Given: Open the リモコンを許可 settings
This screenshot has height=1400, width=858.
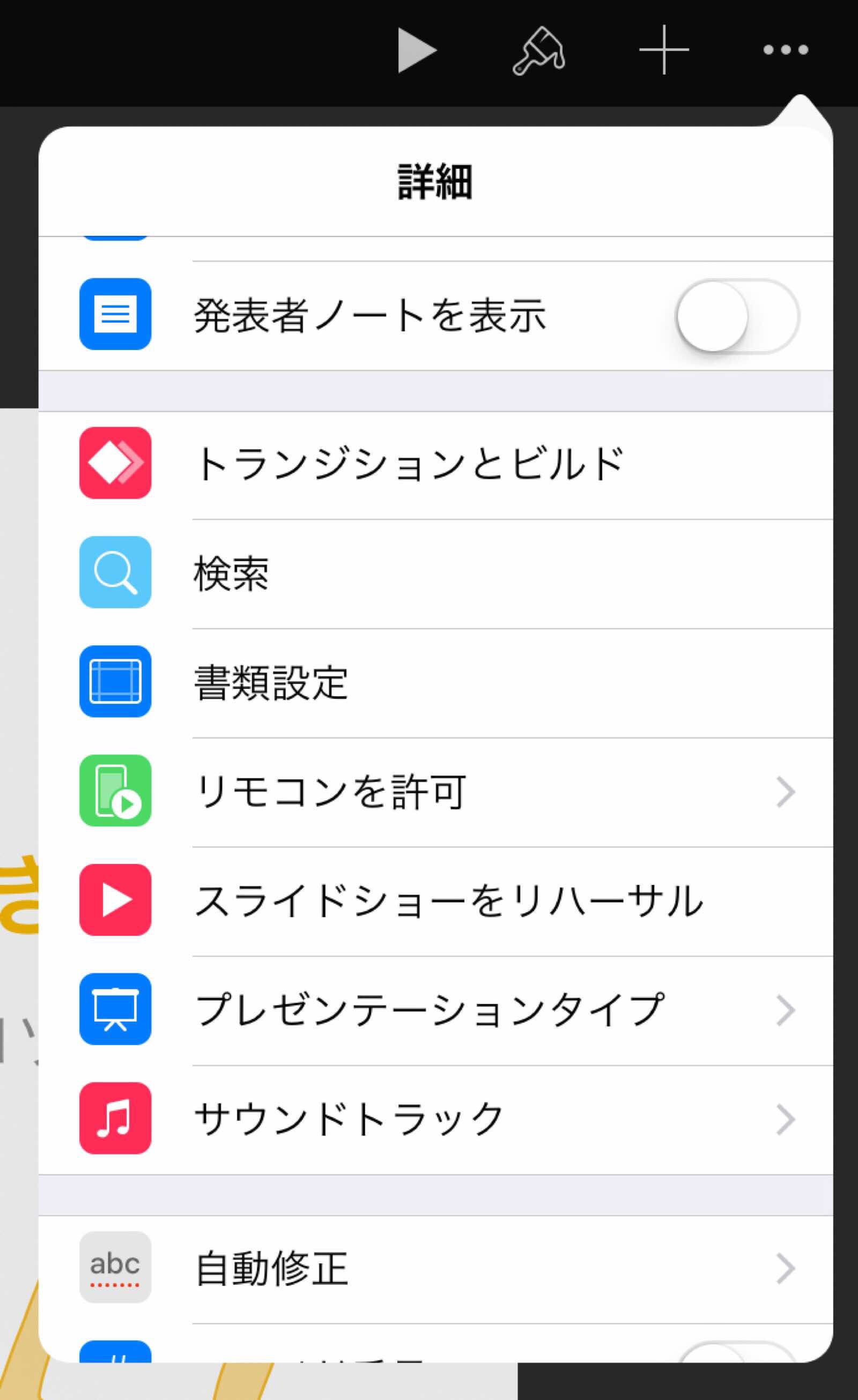Looking at the screenshot, I should (x=435, y=792).
